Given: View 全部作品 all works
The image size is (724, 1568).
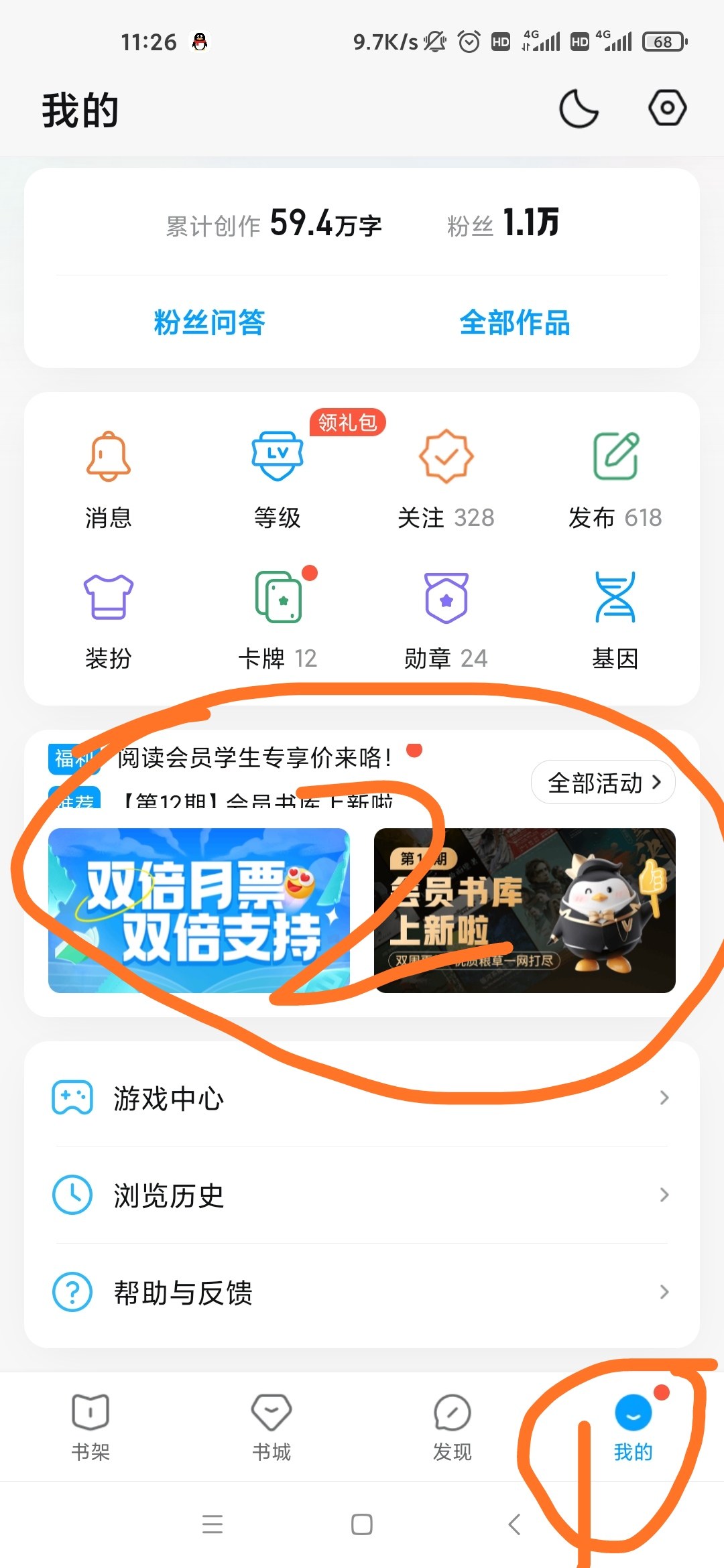Looking at the screenshot, I should [514, 322].
